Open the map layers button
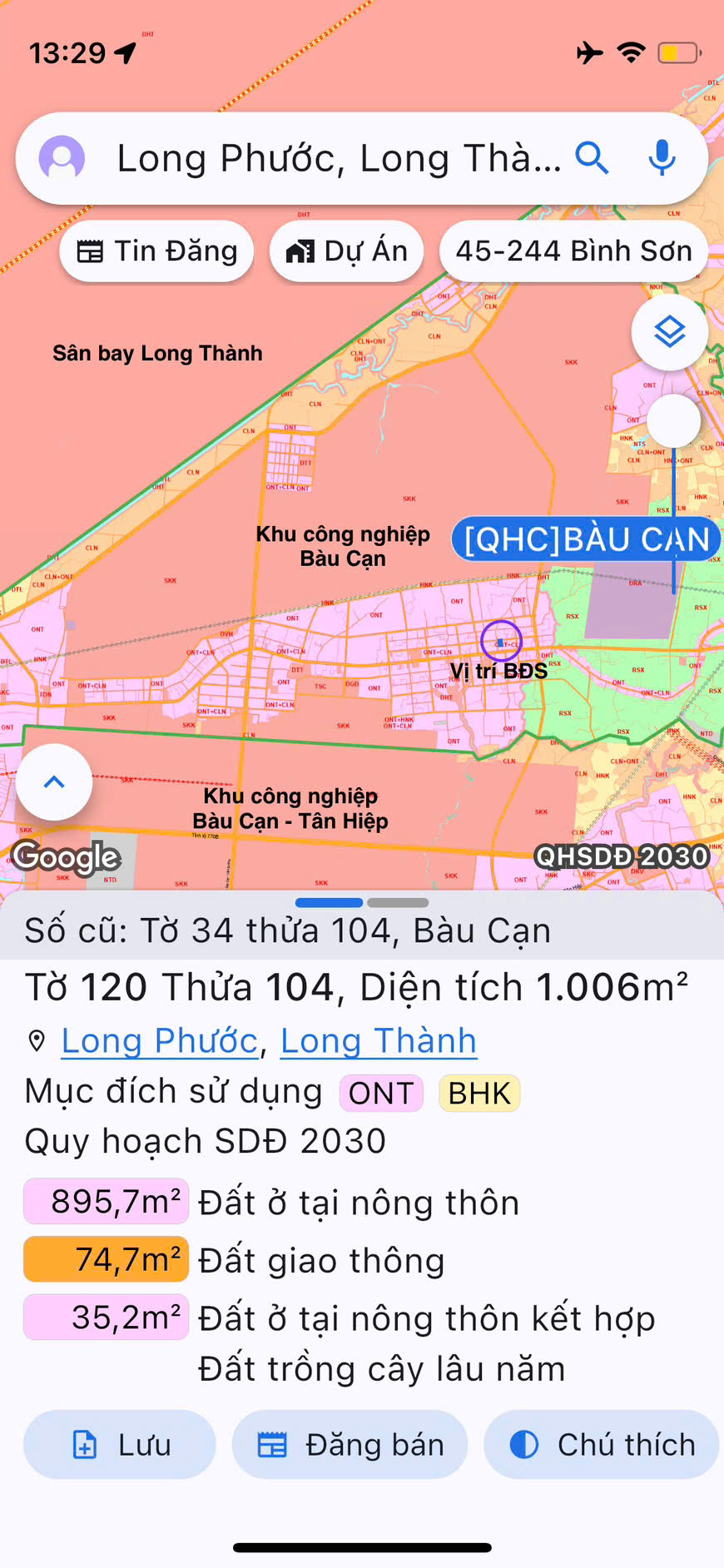Screen dimensions: 724x1568 pyautogui.click(x=670, y=333)
